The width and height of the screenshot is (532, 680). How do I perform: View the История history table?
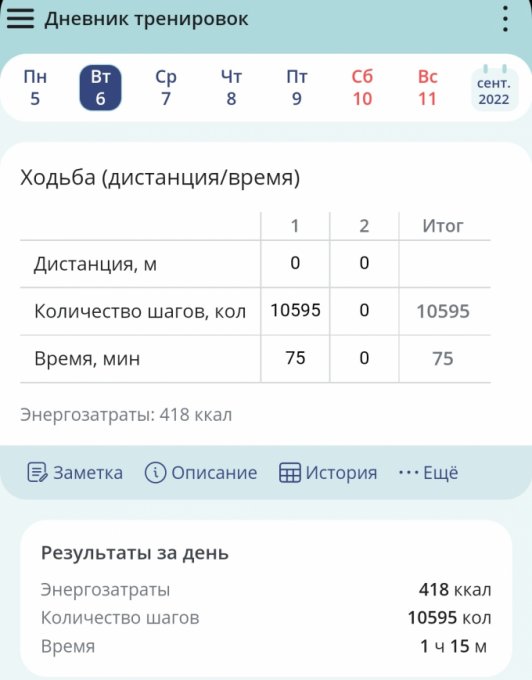pyautogui.click(x=328, y=472)
